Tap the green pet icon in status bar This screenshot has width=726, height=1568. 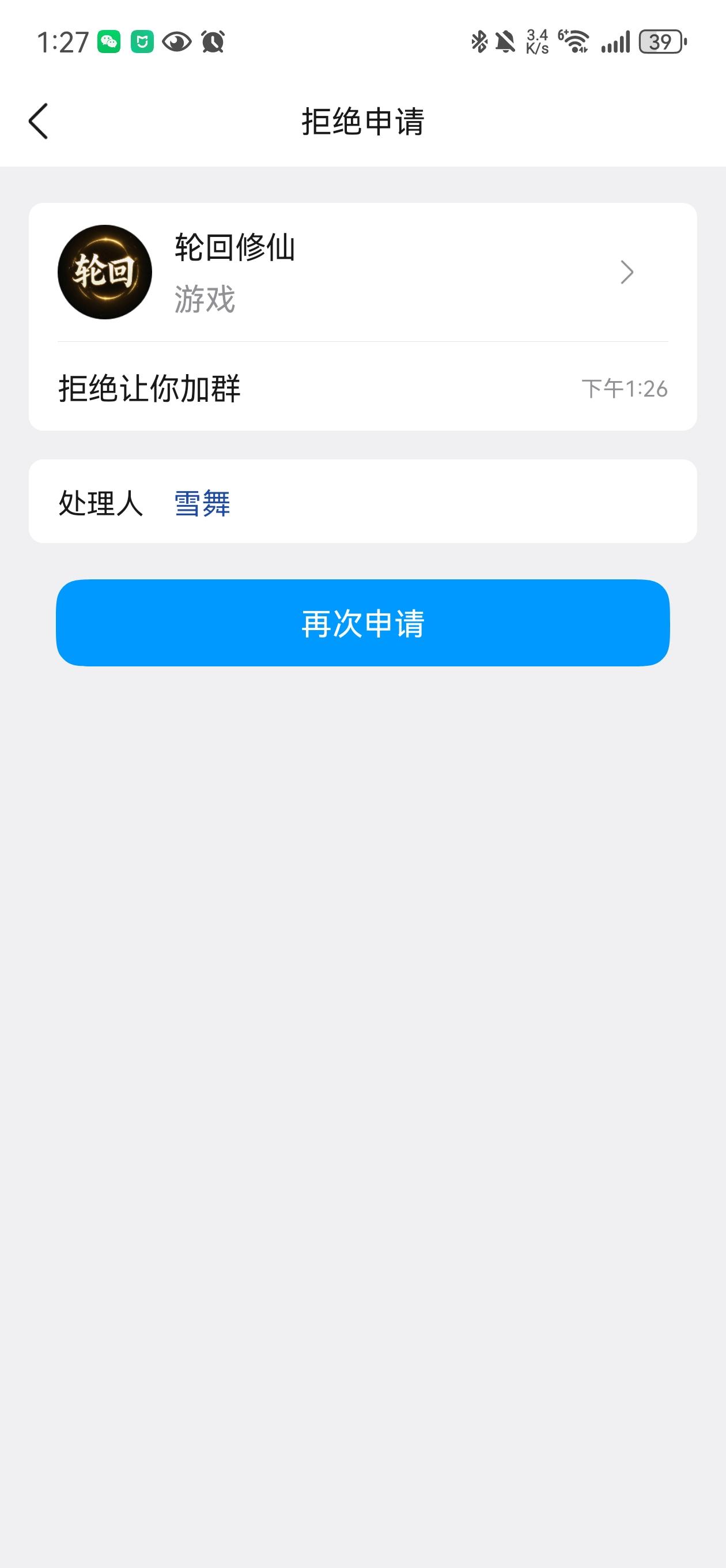click(x=141, y=42)
